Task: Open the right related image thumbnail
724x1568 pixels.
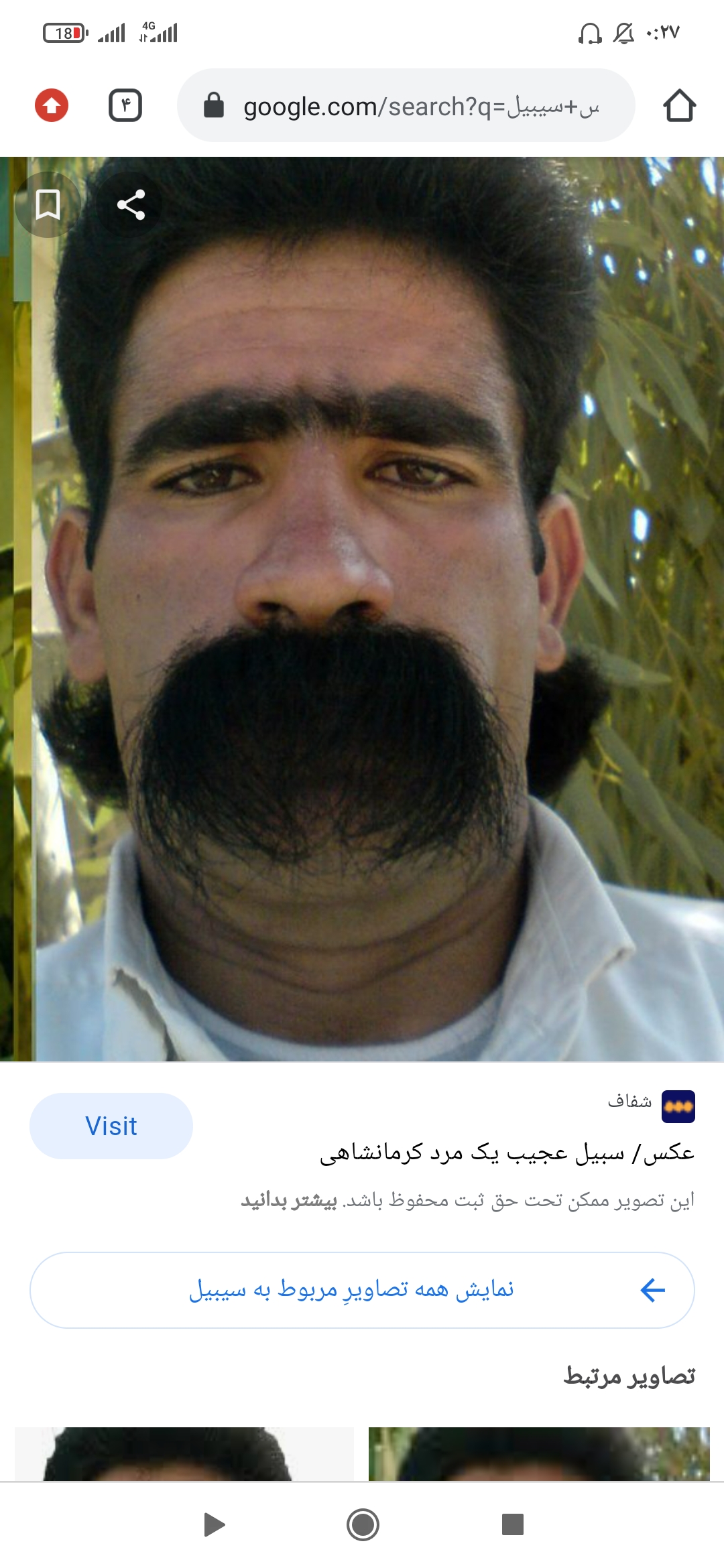Action: click(539, 1454)
